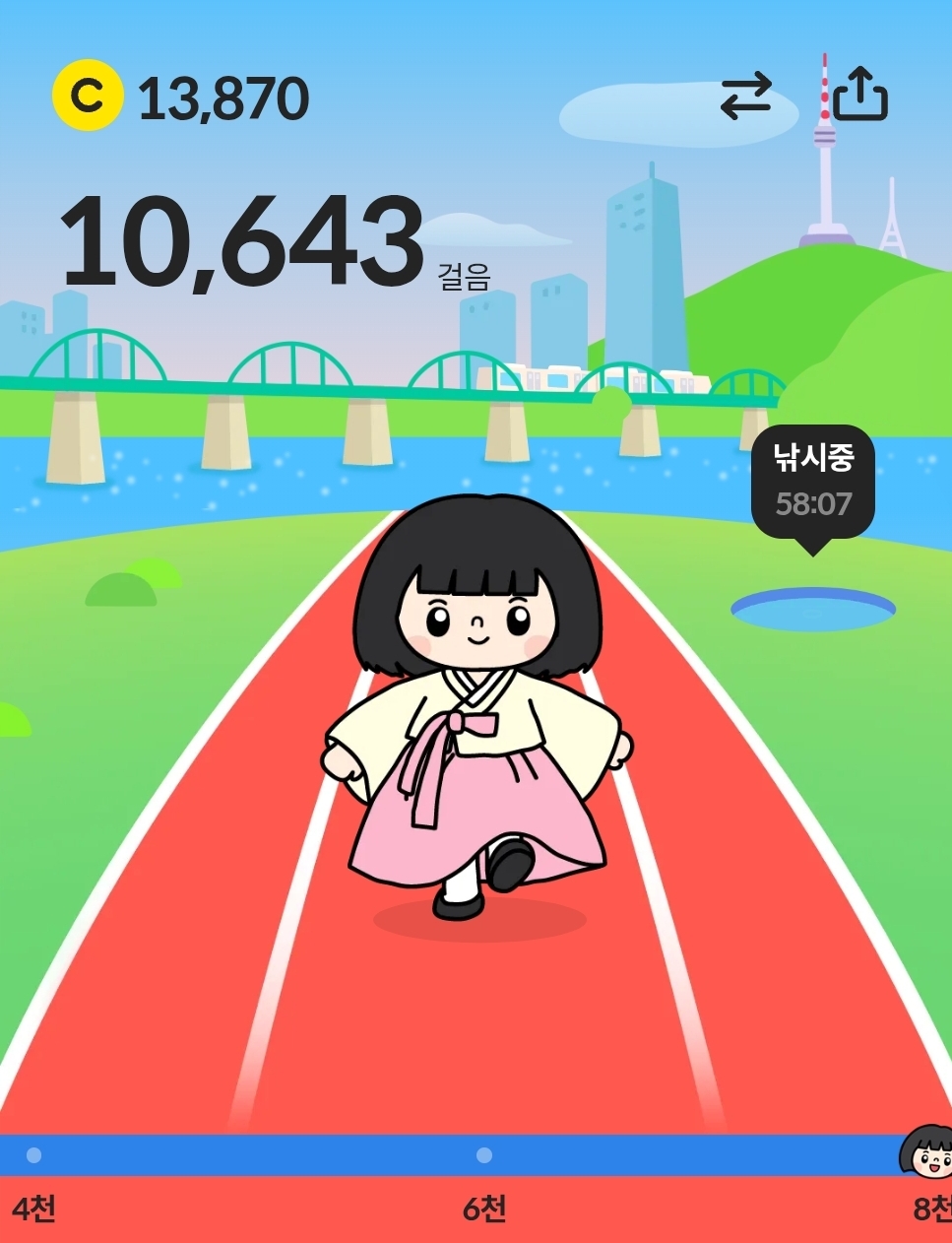The height and width of the screenshot is (1243, 952).
Task: Tap the hanbok walking character
Action: pyautogui.click(x=477, y=707)
